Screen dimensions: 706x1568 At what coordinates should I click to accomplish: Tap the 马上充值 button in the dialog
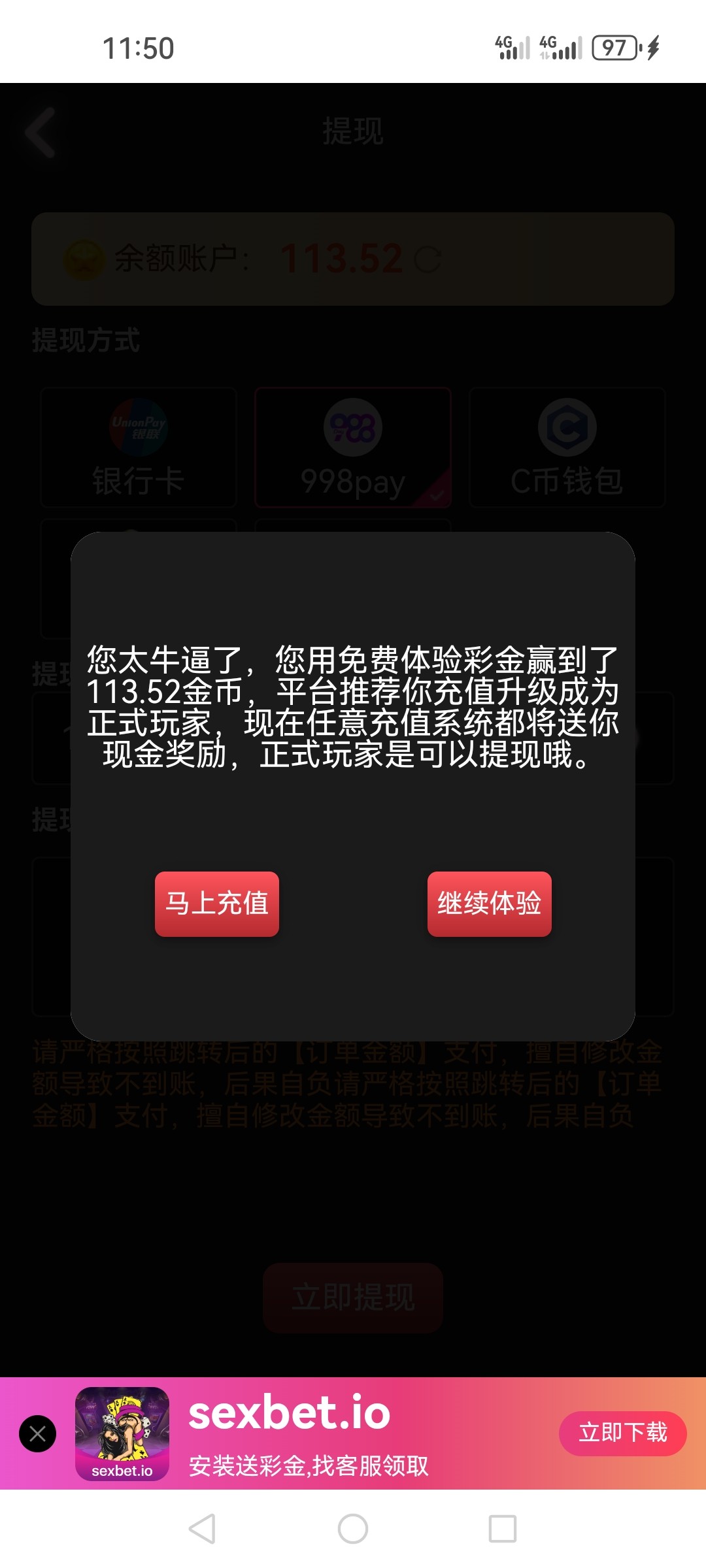216,904
